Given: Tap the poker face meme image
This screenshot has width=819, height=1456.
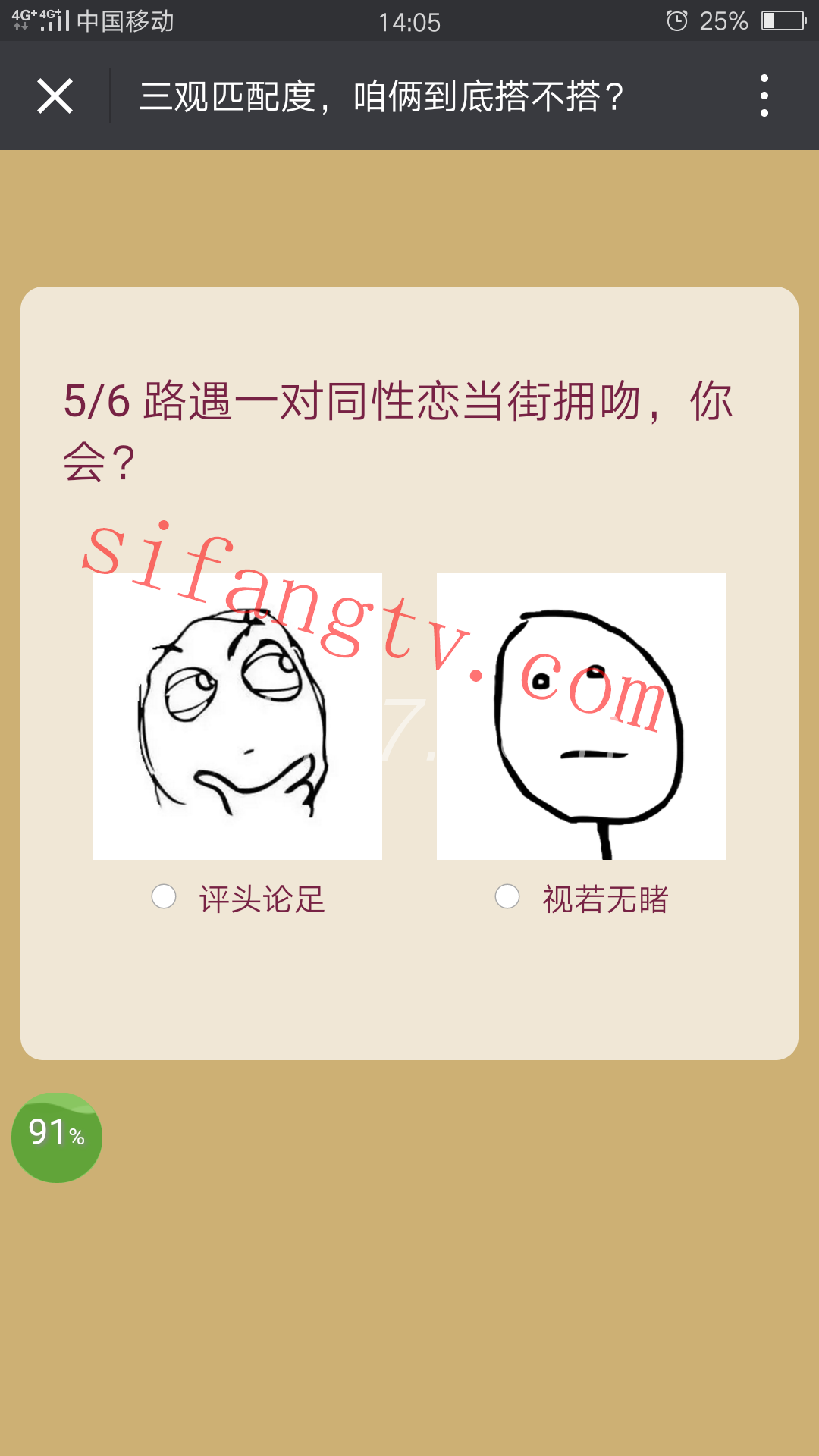Looking at the screenshot, I should tap(581, 717).
